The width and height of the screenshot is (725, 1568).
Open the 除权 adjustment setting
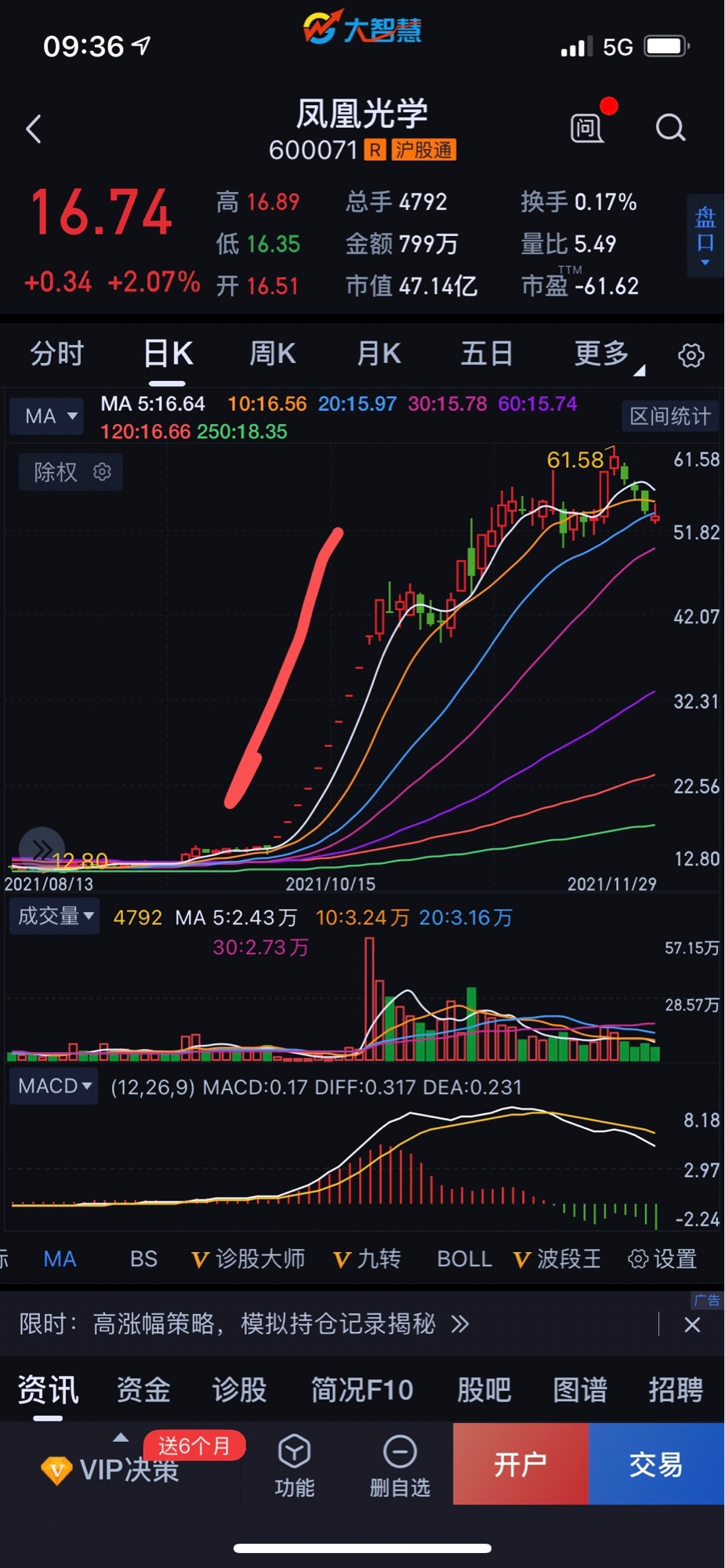pos(71,472)
